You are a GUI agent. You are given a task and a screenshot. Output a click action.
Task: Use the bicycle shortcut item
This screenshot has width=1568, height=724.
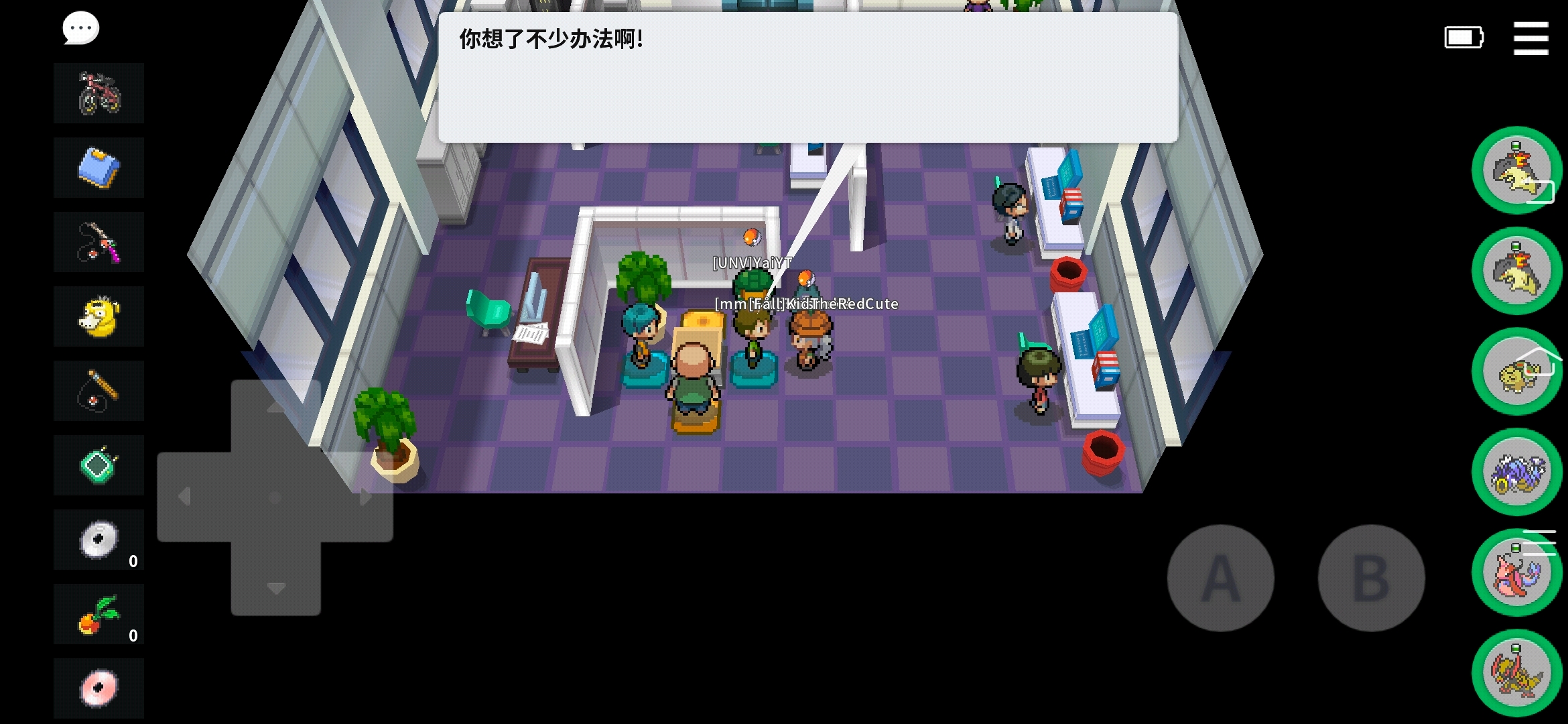[x=99, y=93]
